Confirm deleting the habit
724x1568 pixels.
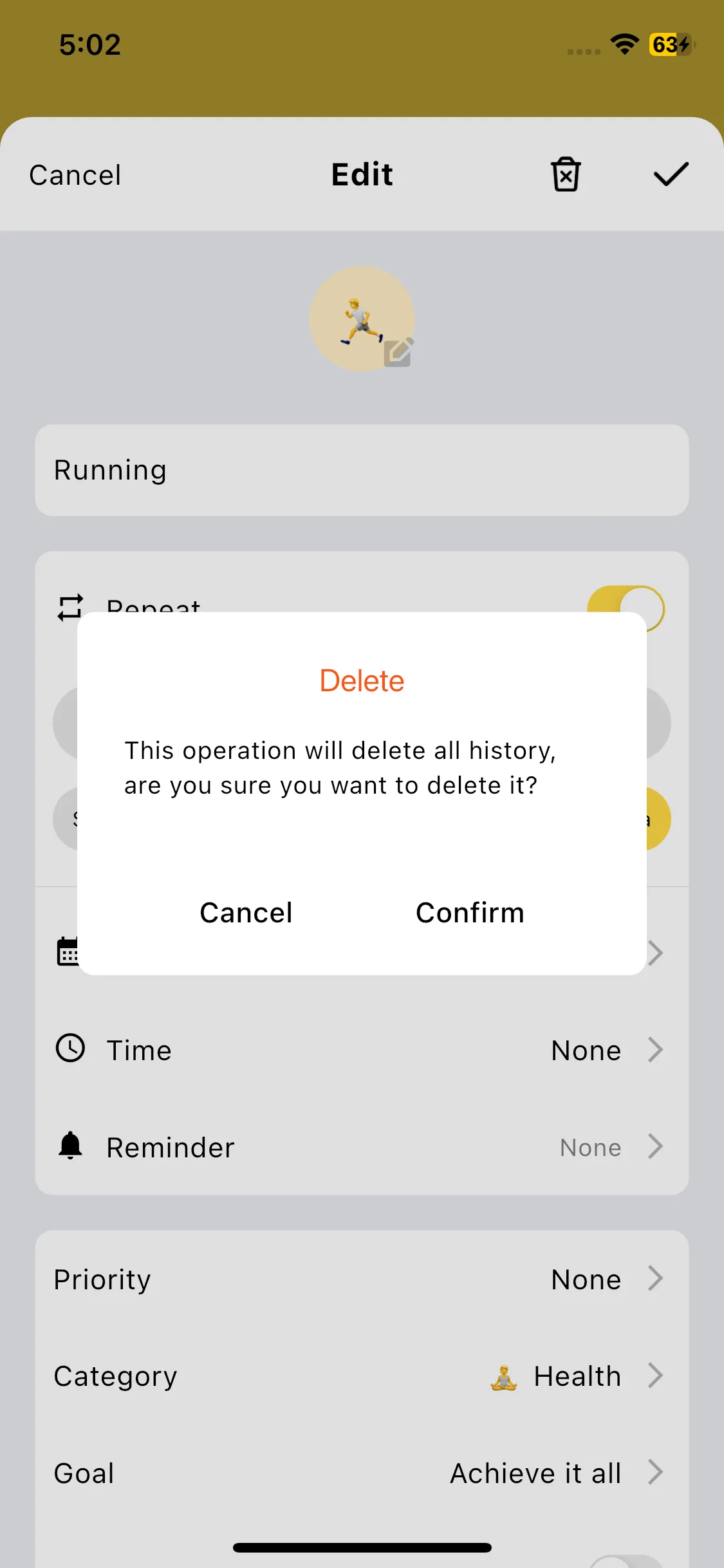click(x=470, y=913)
